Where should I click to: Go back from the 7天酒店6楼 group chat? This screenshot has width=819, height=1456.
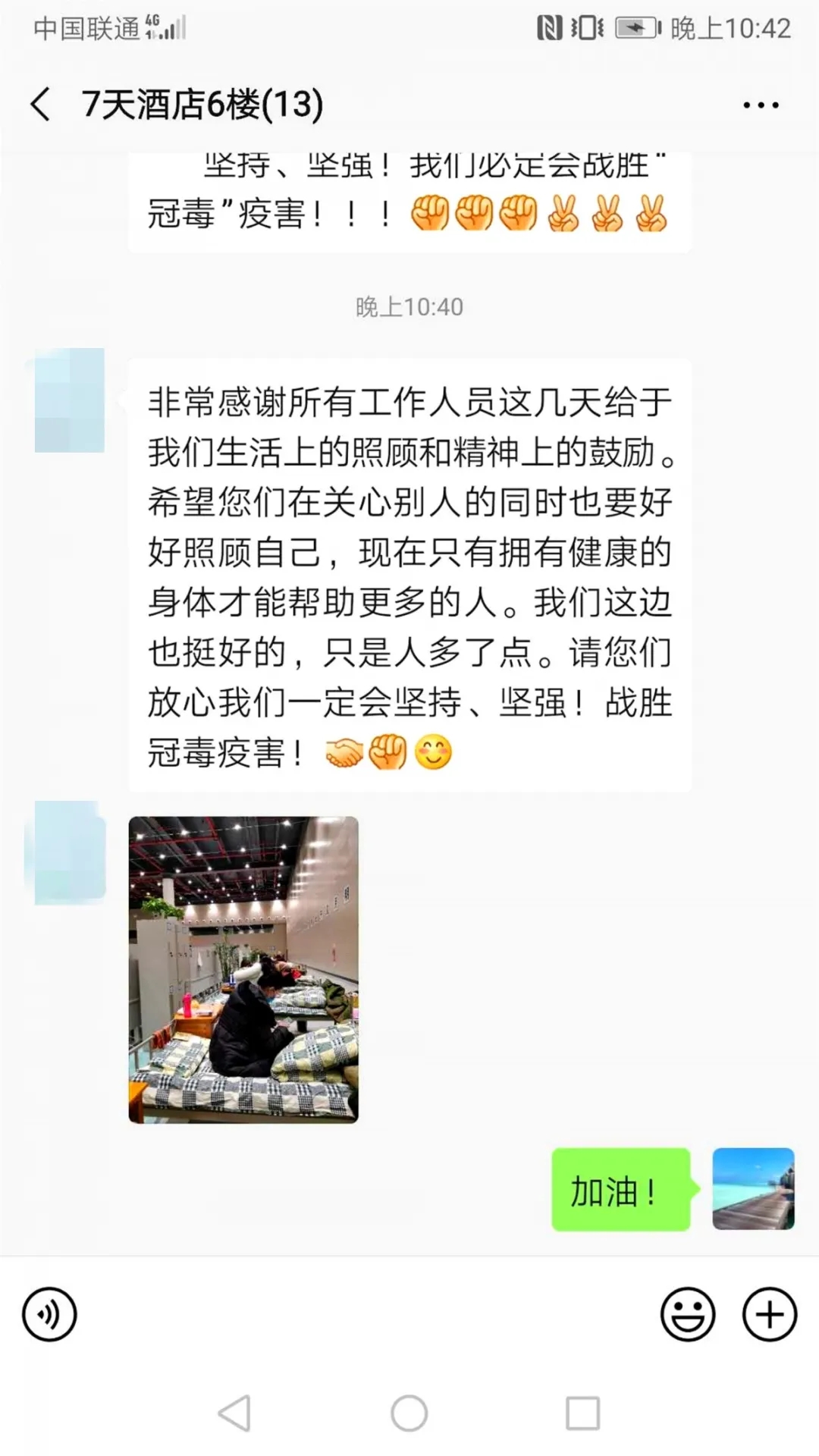42,104
